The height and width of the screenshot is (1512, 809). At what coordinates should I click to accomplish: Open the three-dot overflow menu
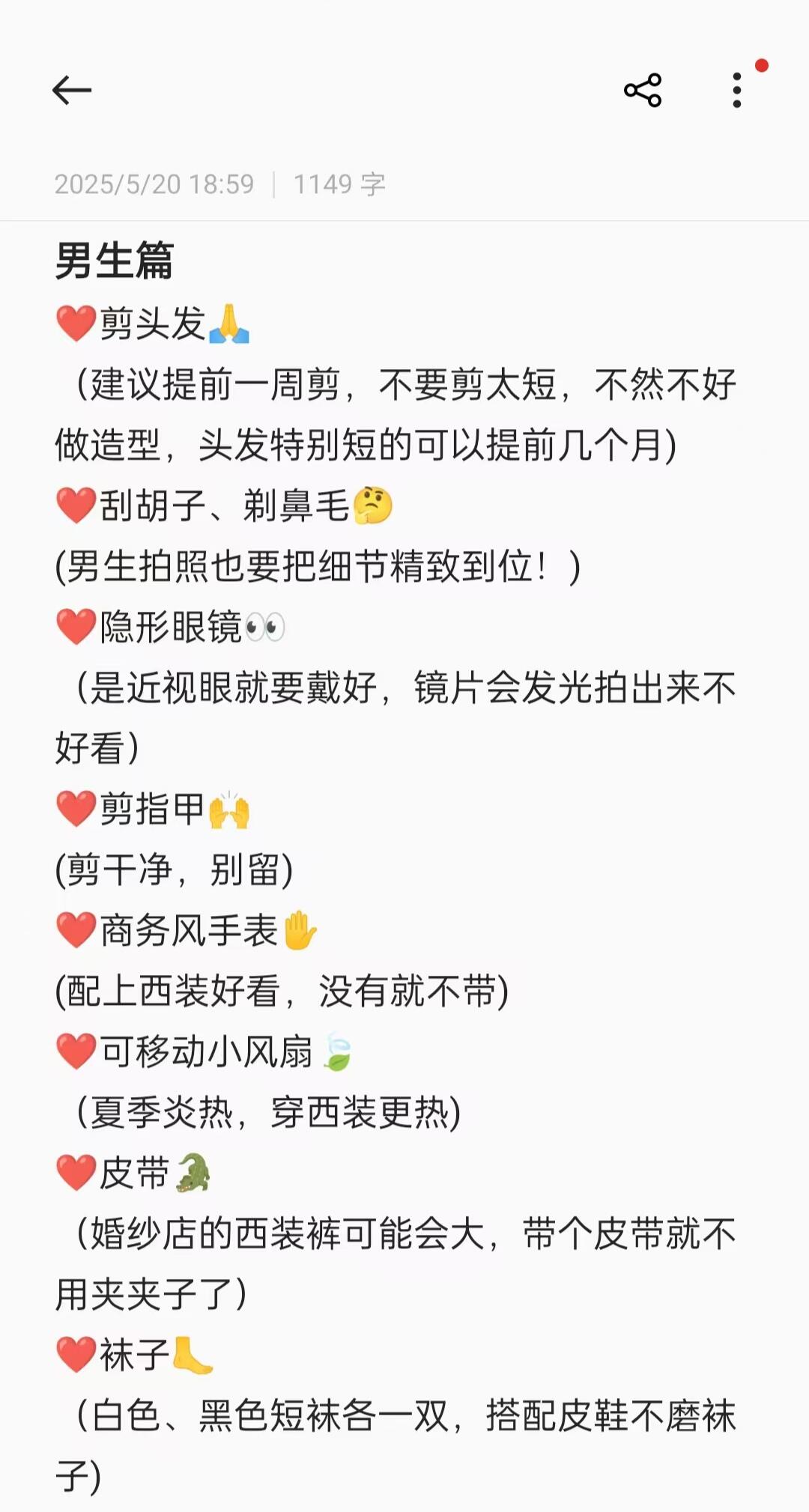click(737, 91)
